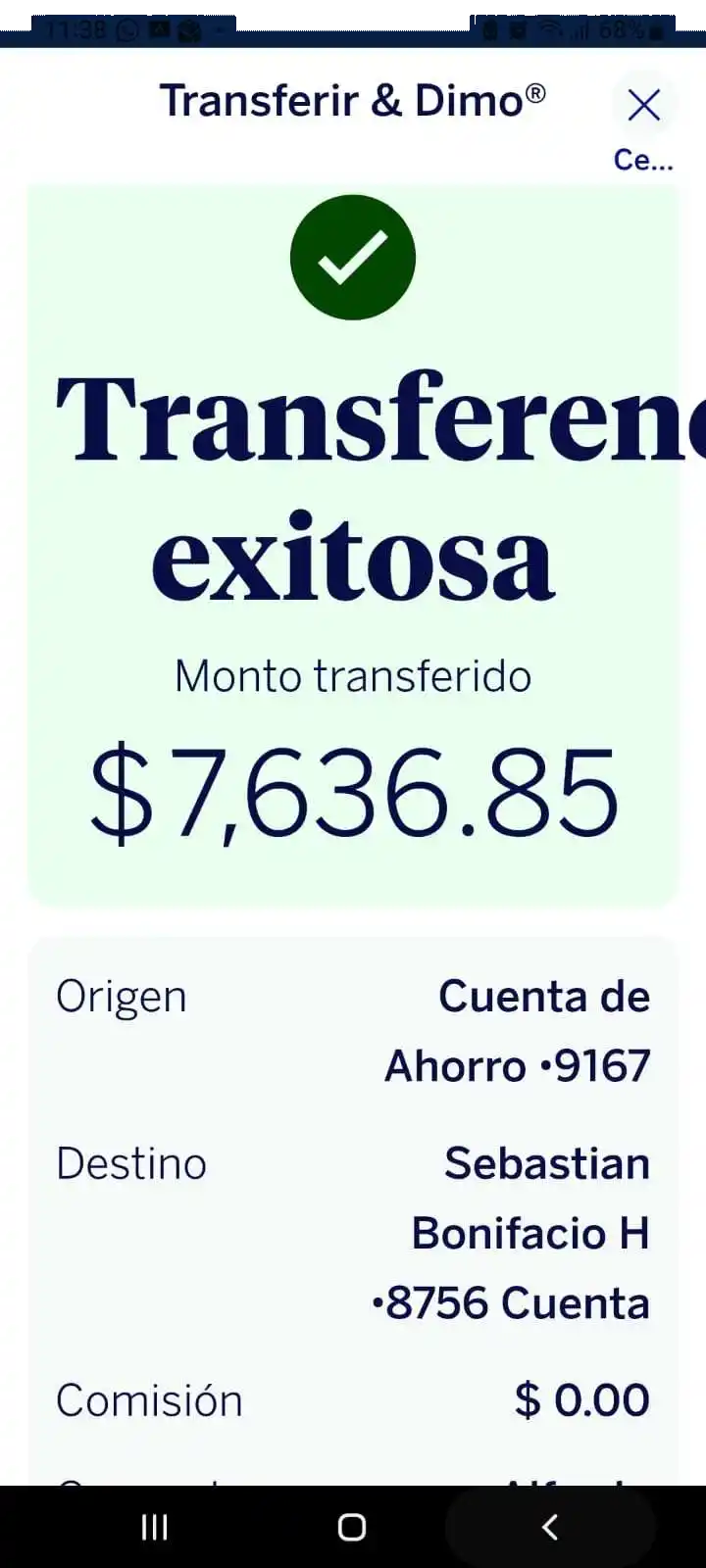Screen dimensions: 706x1568
Task: Open the recent apps view
Action: click(155, 1527)
